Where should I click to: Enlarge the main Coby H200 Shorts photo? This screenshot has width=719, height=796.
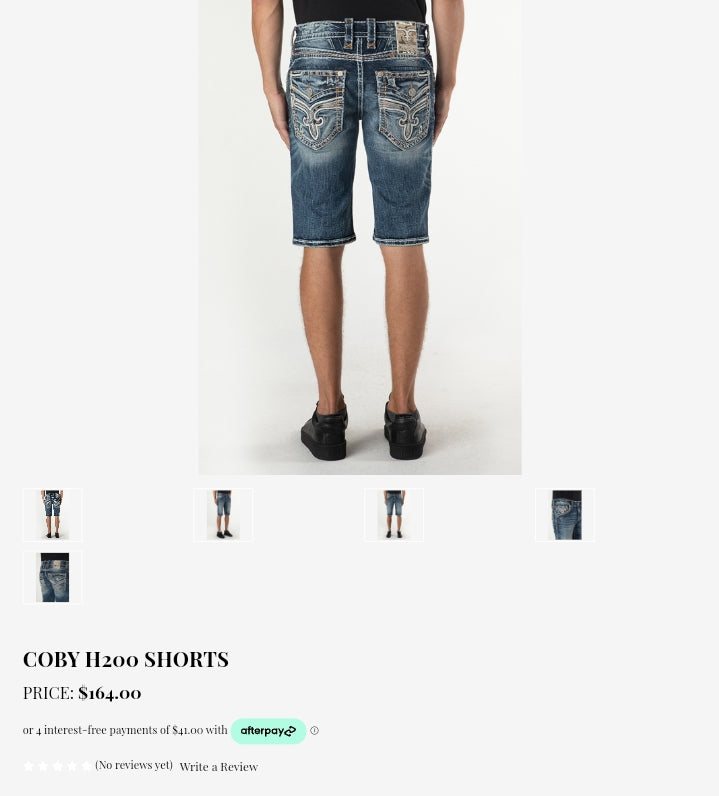[x=359, y=235]
